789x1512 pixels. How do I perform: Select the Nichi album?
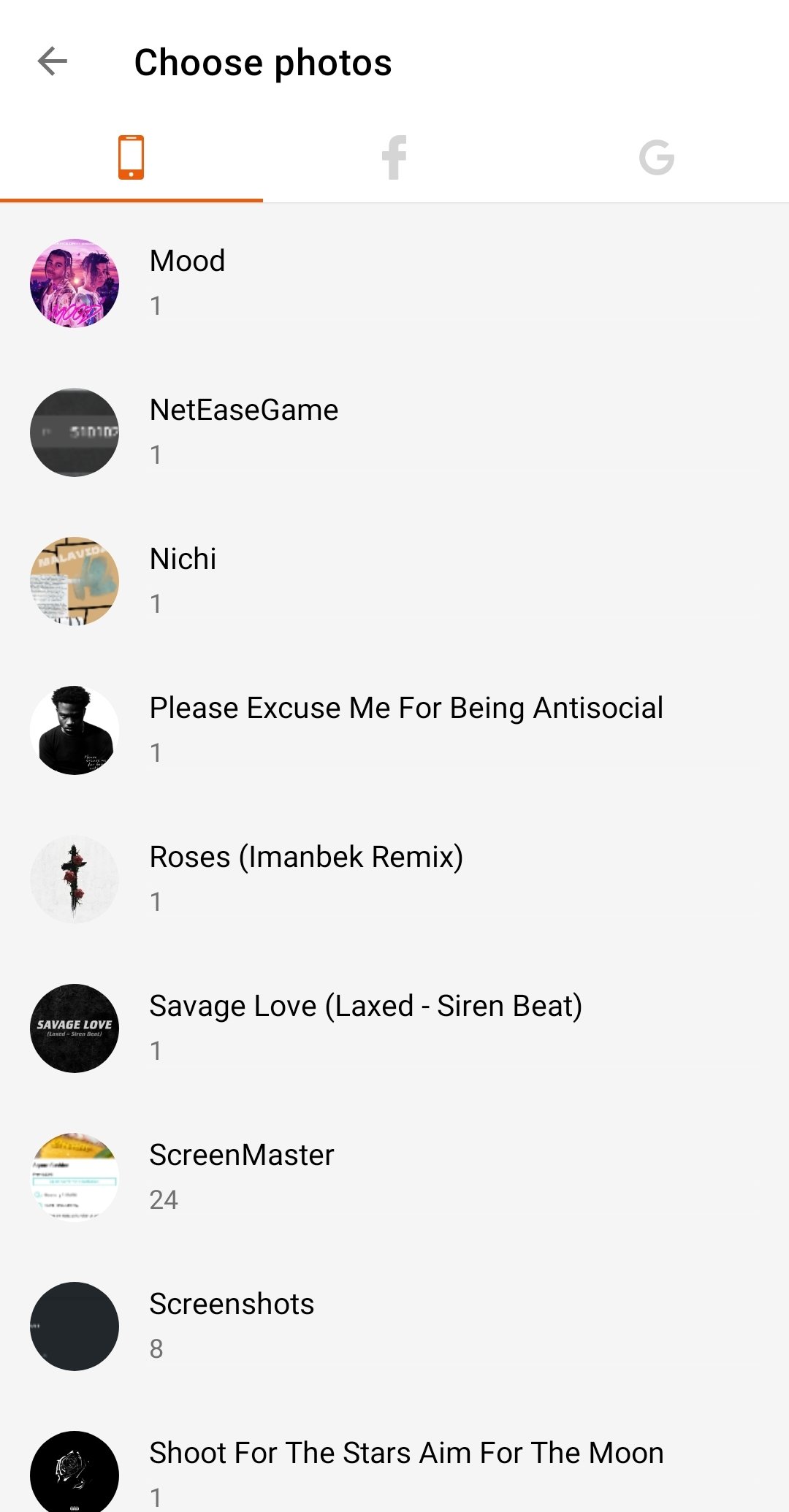point(394,581)
